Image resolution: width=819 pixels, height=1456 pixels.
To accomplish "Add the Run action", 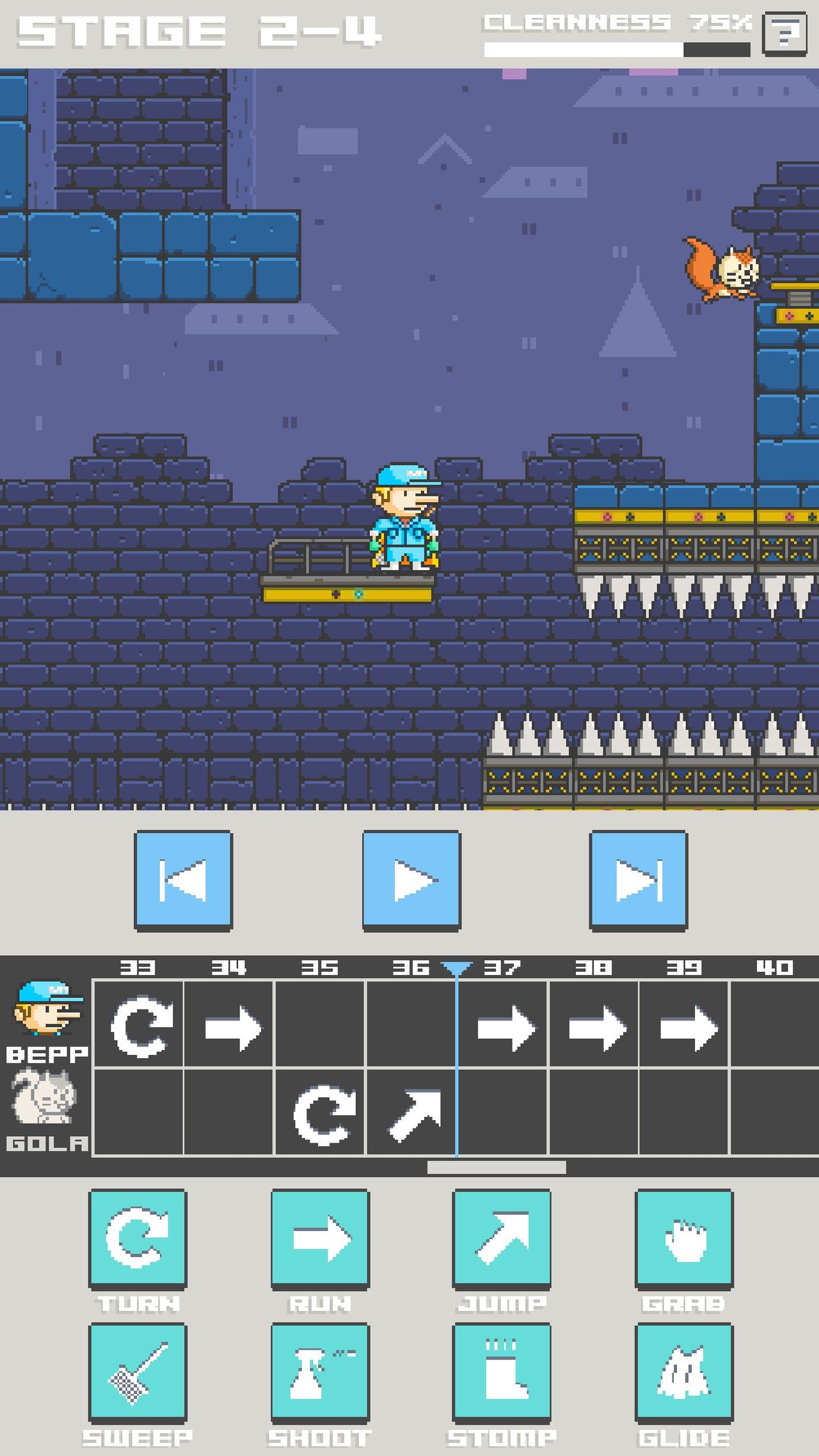I will (x=320, y=1238).
